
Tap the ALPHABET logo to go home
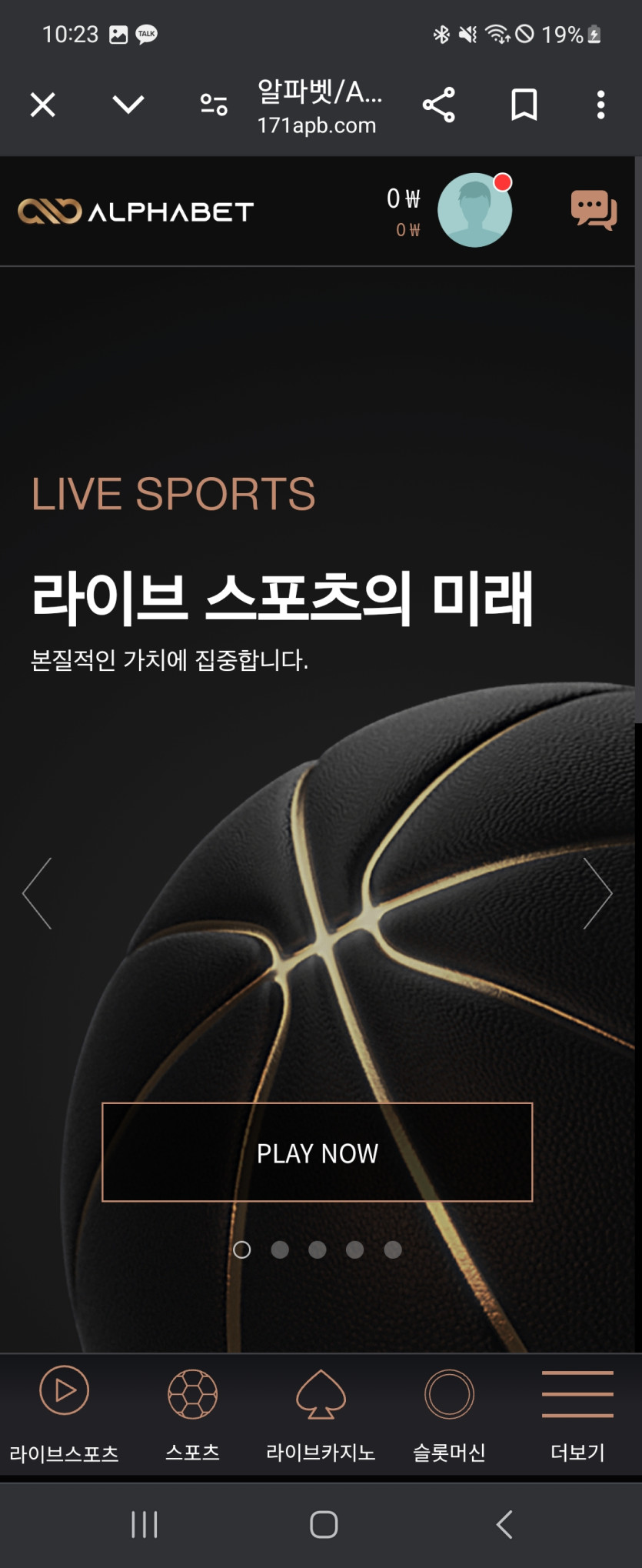coord(136,211)
